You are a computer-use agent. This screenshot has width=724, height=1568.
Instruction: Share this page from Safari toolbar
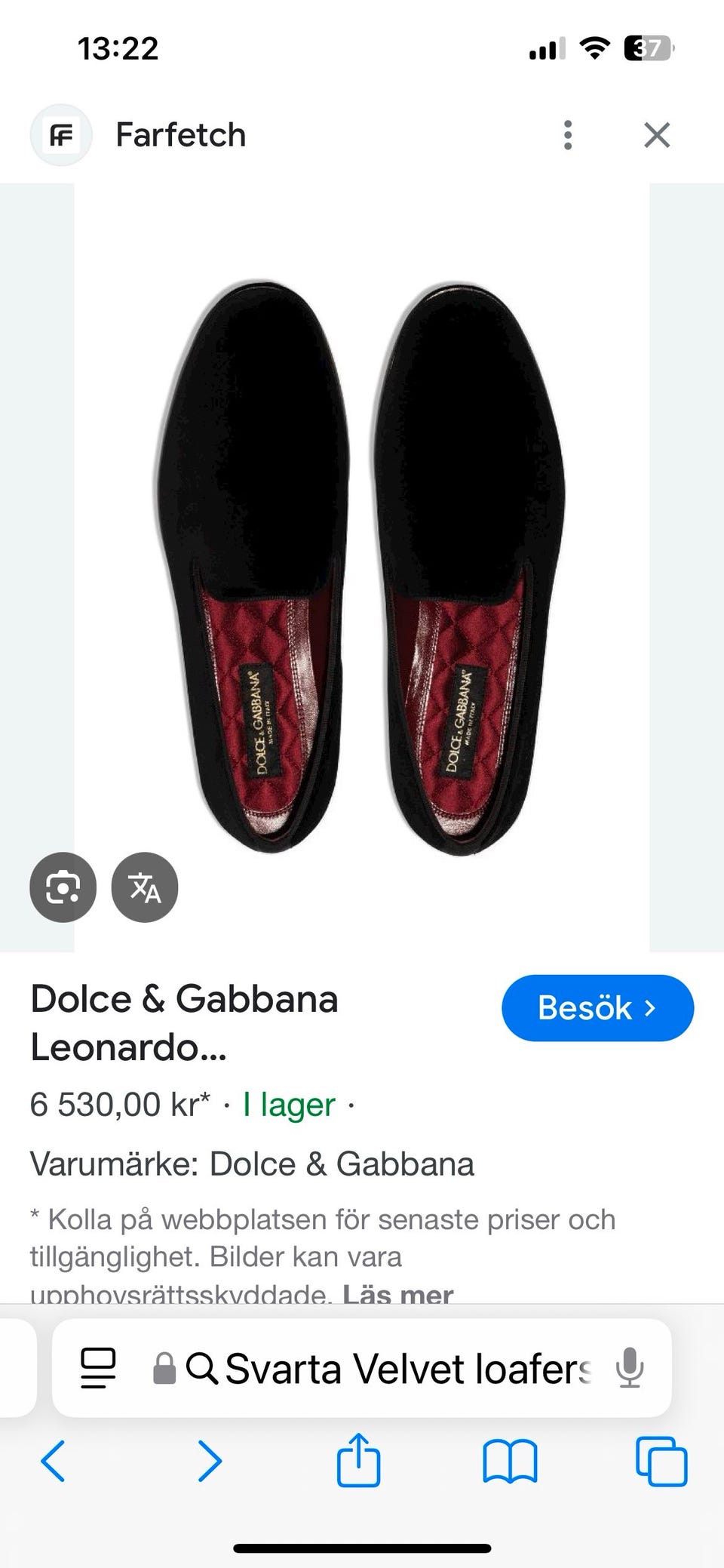coord(358,1459)
